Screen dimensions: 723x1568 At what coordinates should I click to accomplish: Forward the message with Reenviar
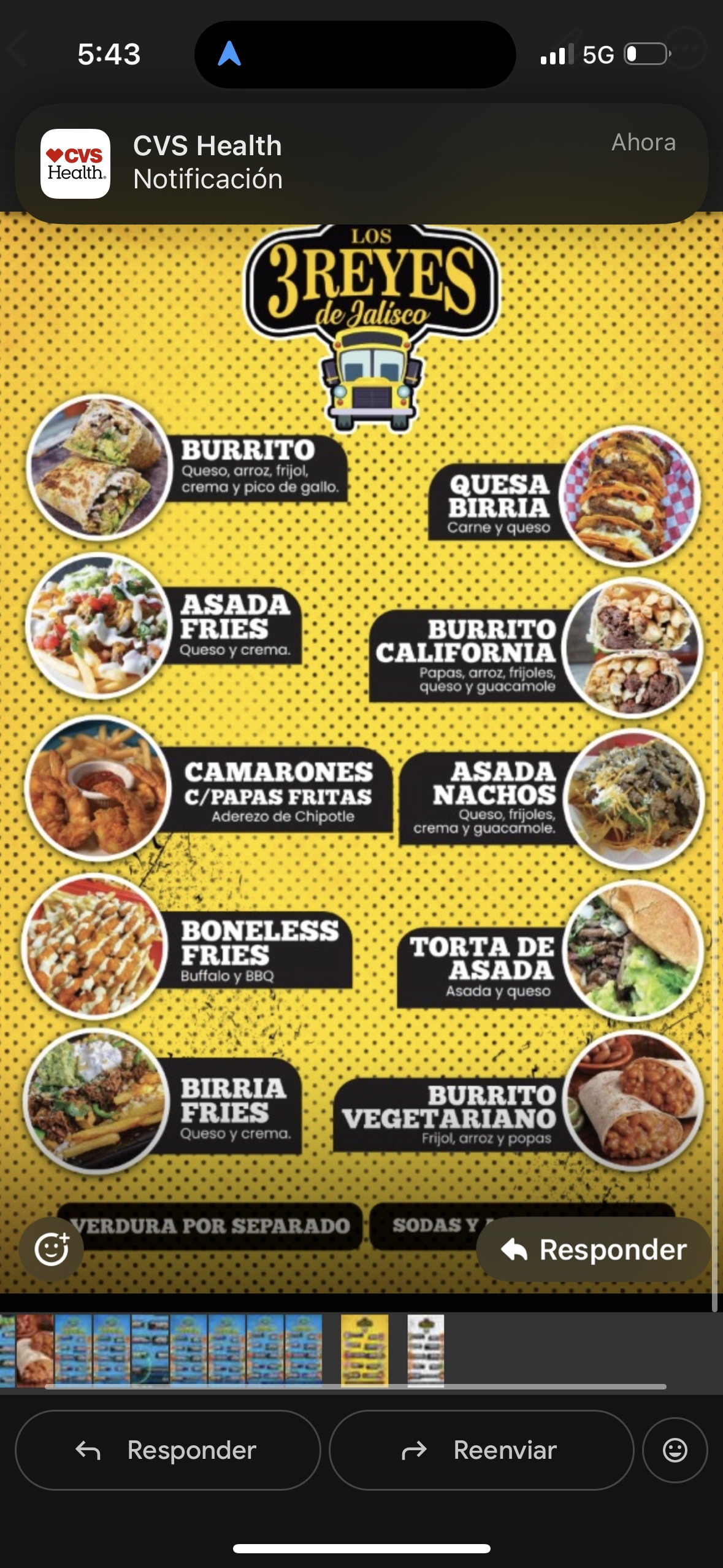(x=481, y=1450)
